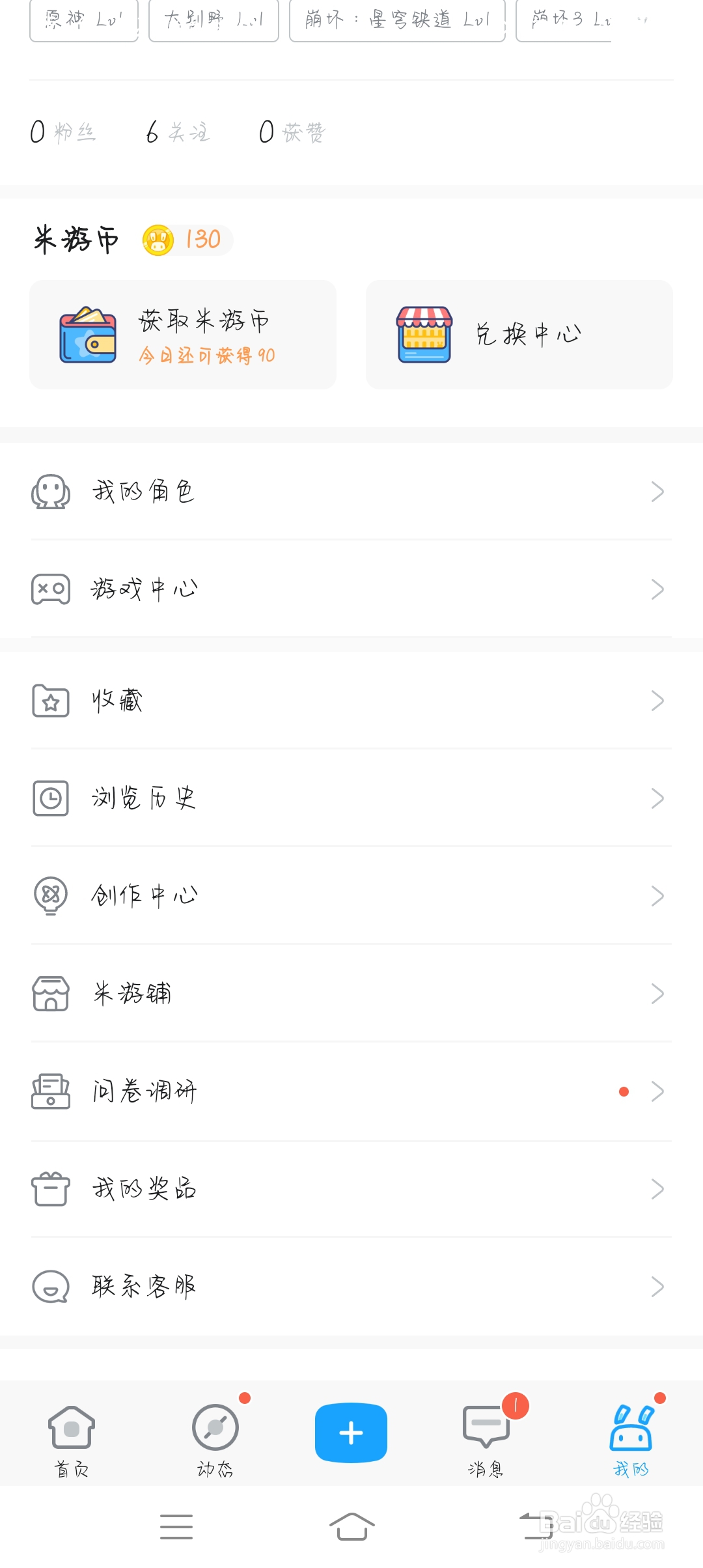Go to 游戏中心
This screenshot has height=1568, width=703.
click(351, 589)
